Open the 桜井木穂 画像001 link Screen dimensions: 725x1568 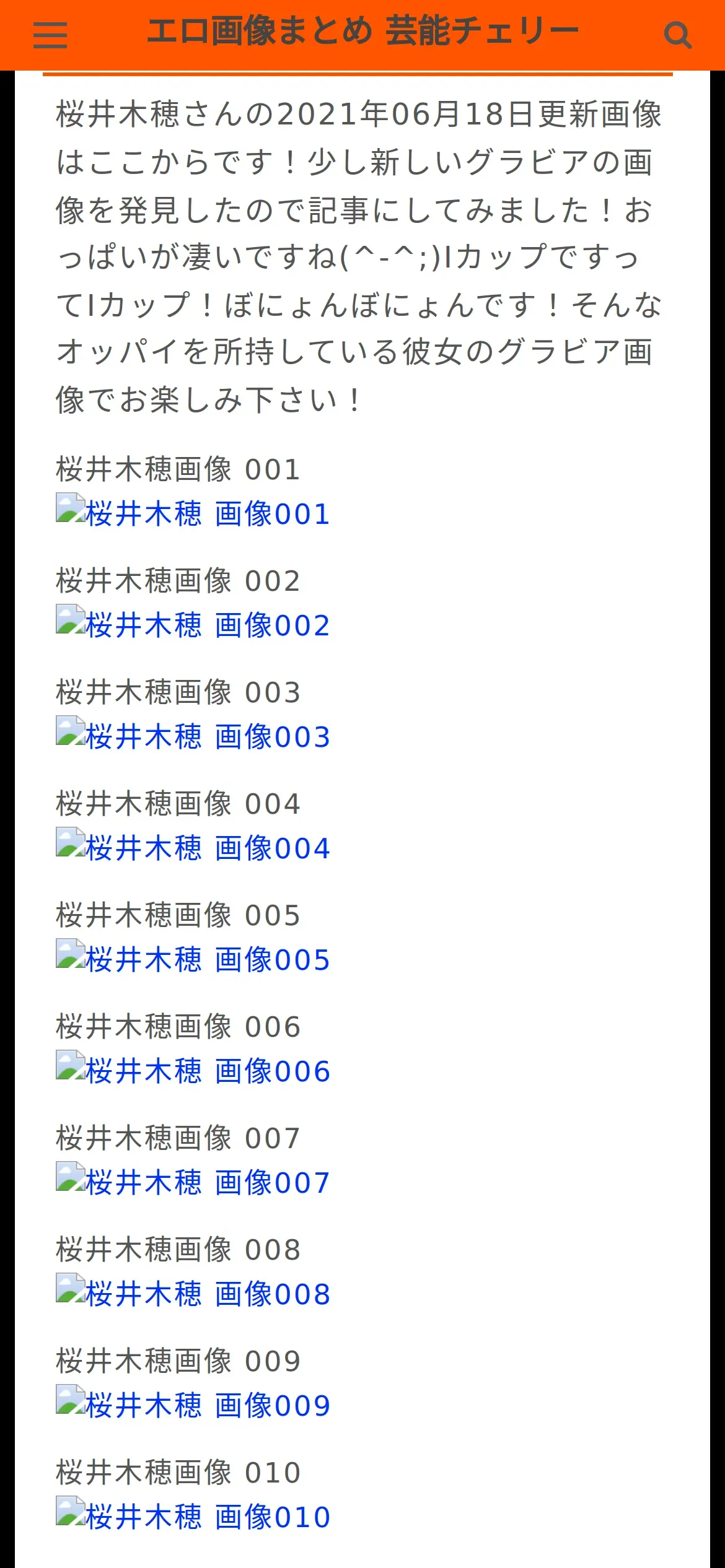(x=193, y=514)
